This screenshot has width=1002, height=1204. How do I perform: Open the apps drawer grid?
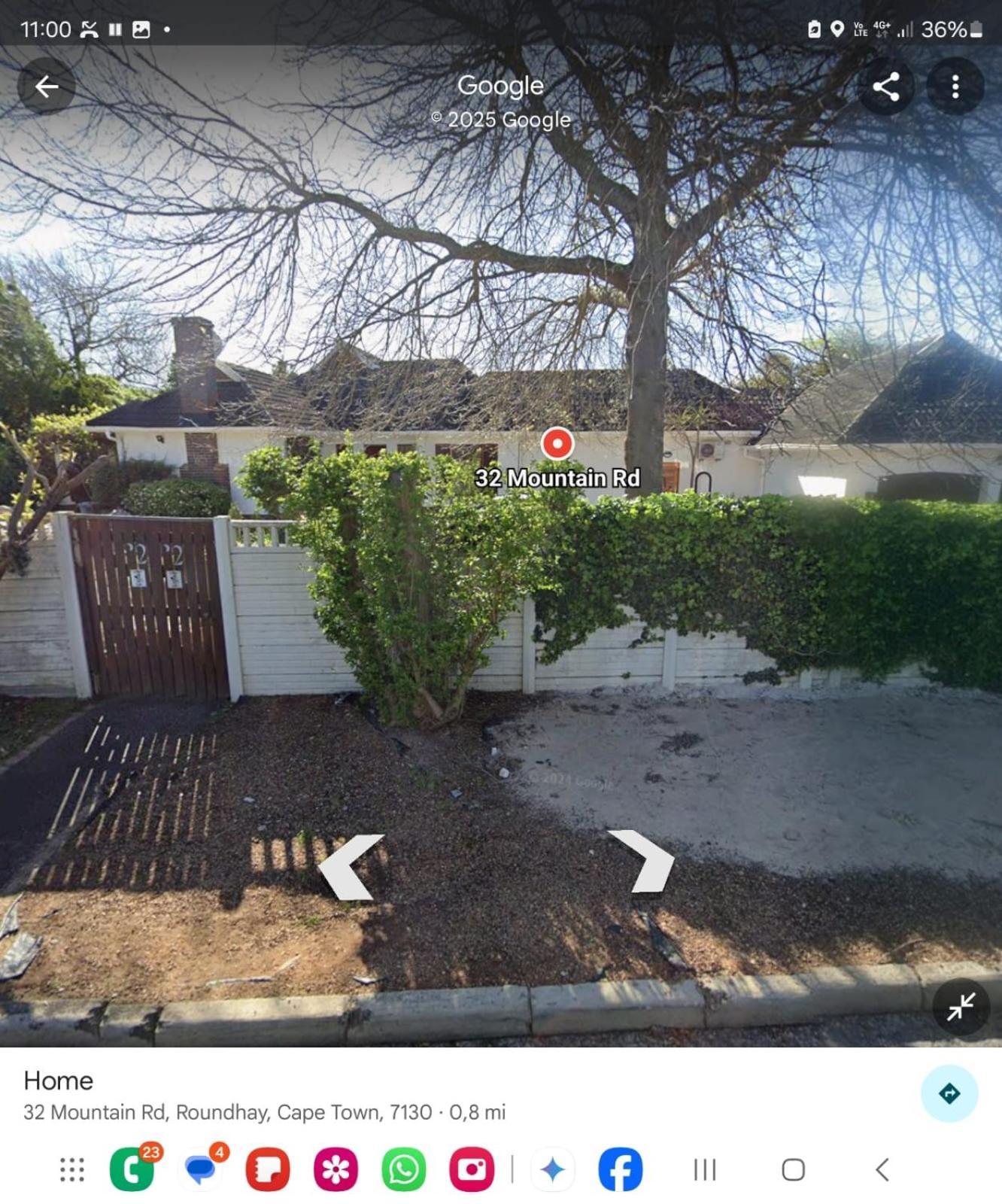pos(72,1169)
